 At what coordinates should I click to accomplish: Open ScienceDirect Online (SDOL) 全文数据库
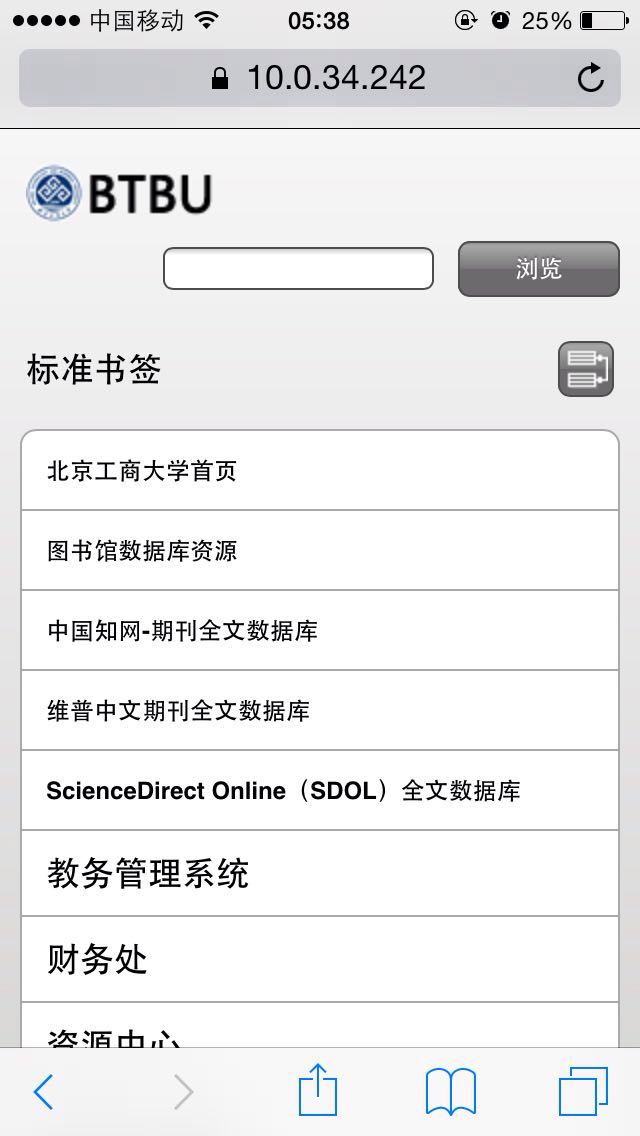click(x=320, y=791)
